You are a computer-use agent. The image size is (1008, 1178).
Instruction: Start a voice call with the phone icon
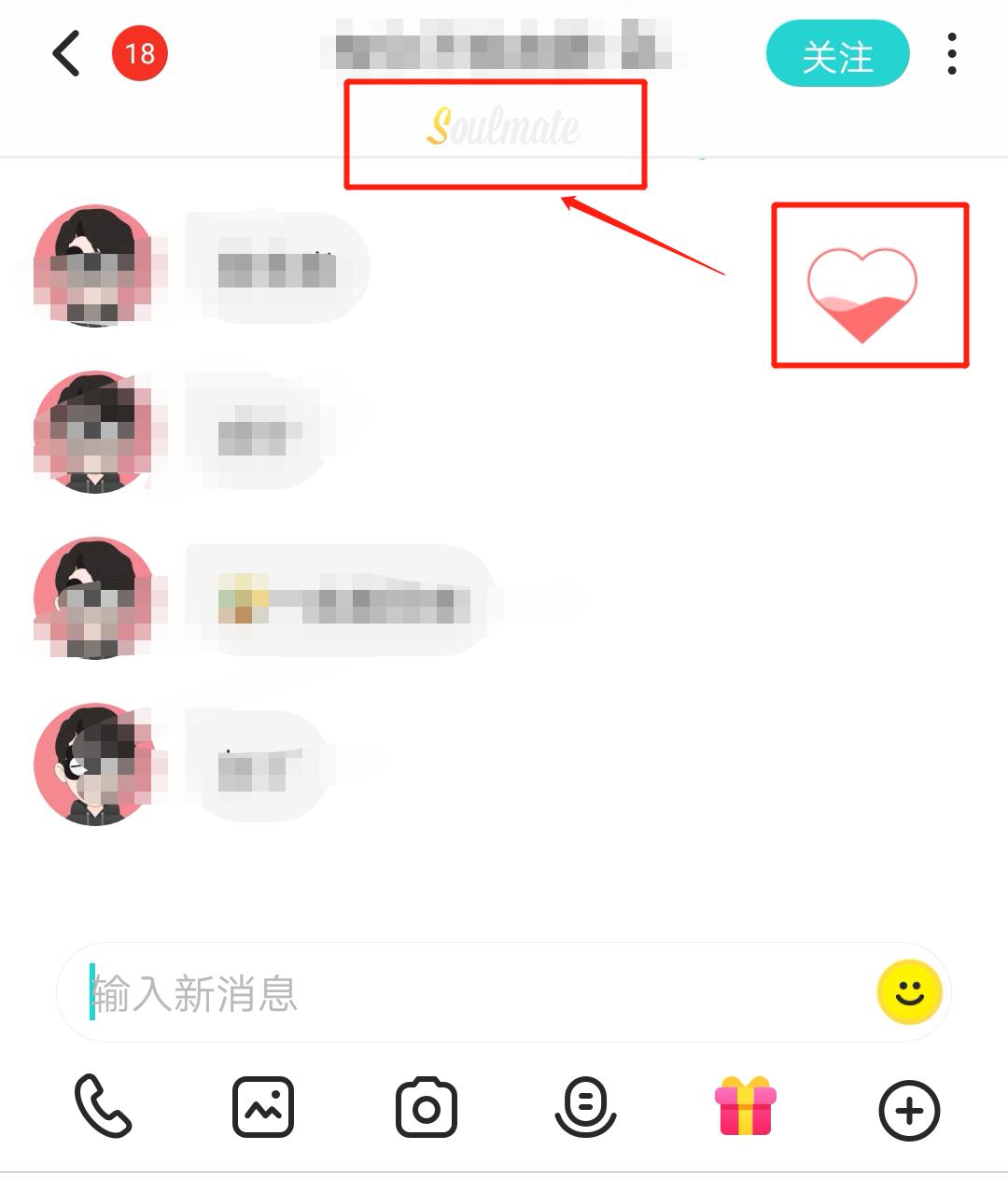101,1109
